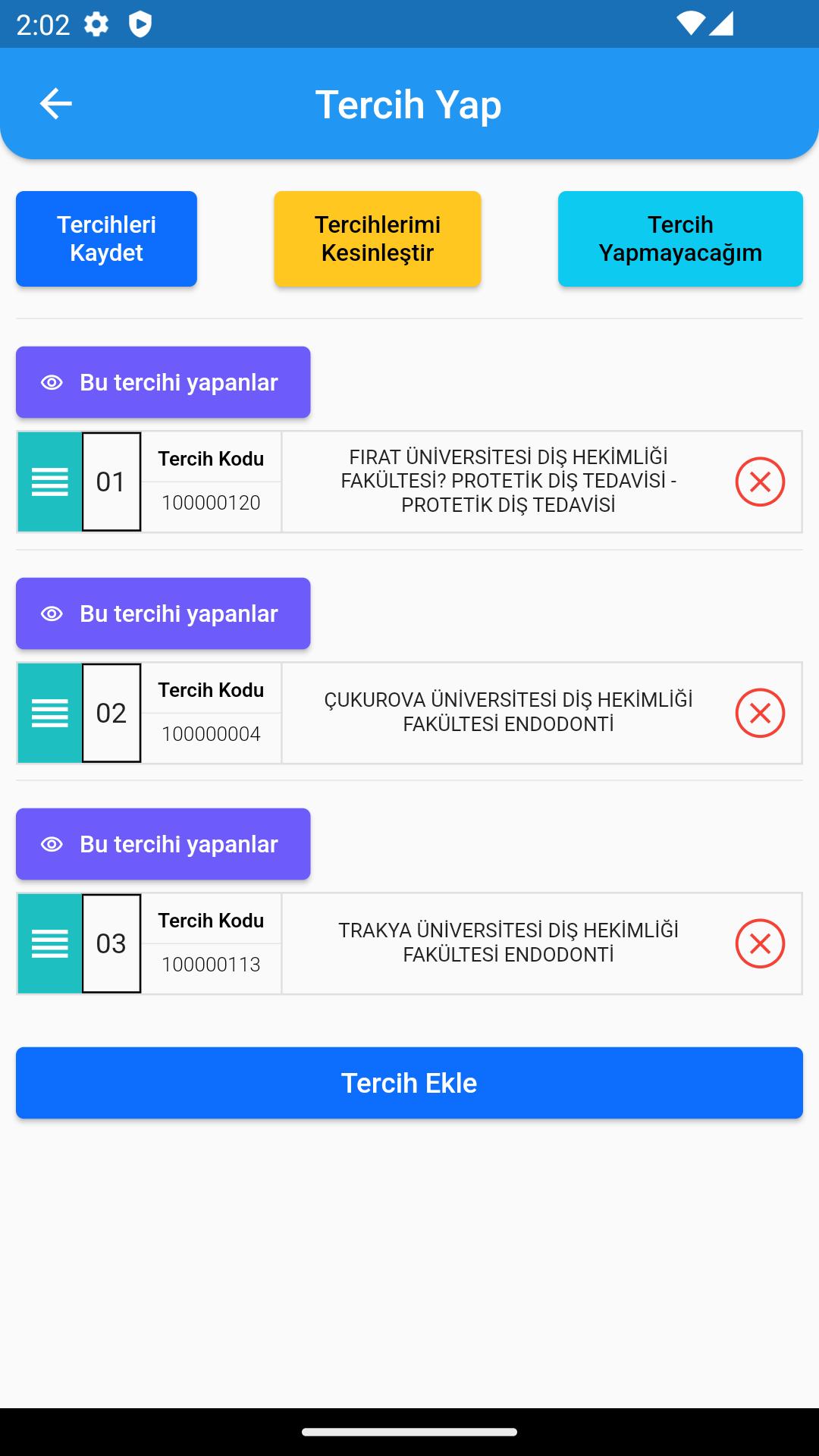Open Bu tercihi yapanlar for preference 02
Screen dimensions: 819x1456
(x=163, y=613)
